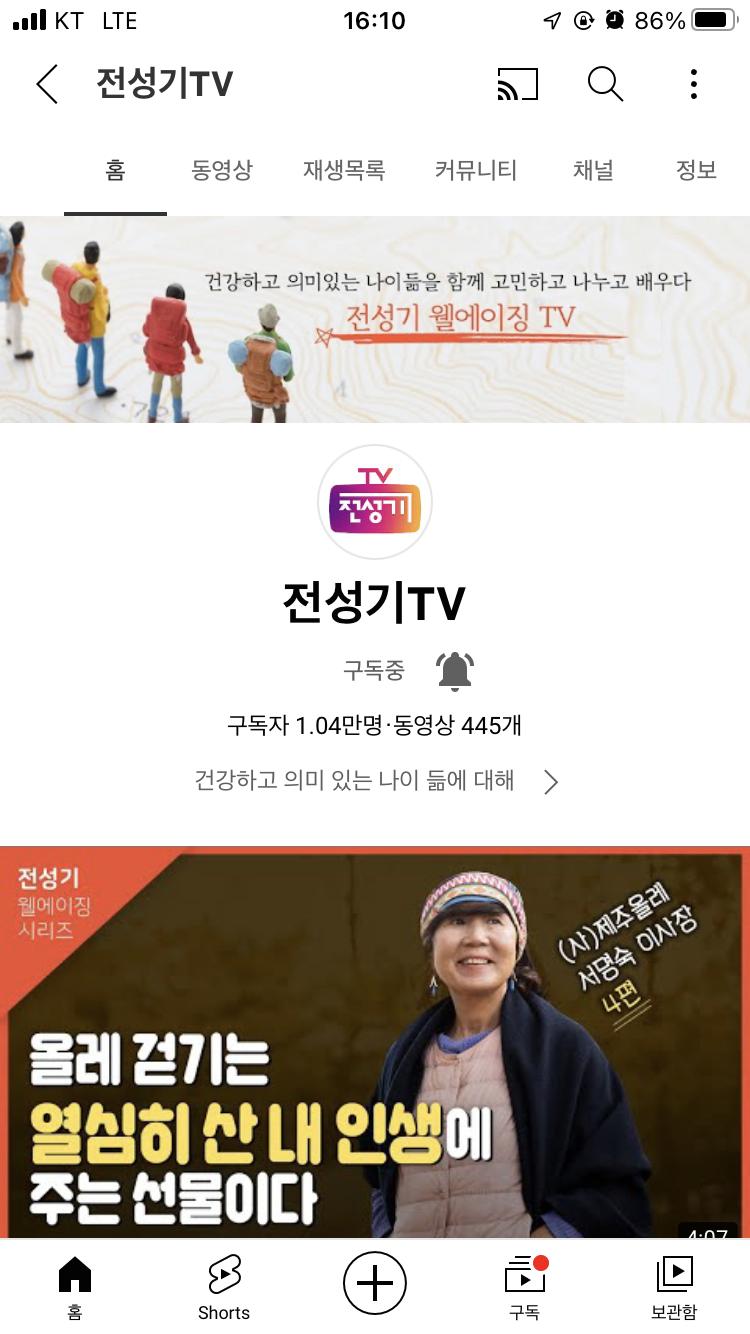Switch to the 재생목록 tab

pos(344,170)
